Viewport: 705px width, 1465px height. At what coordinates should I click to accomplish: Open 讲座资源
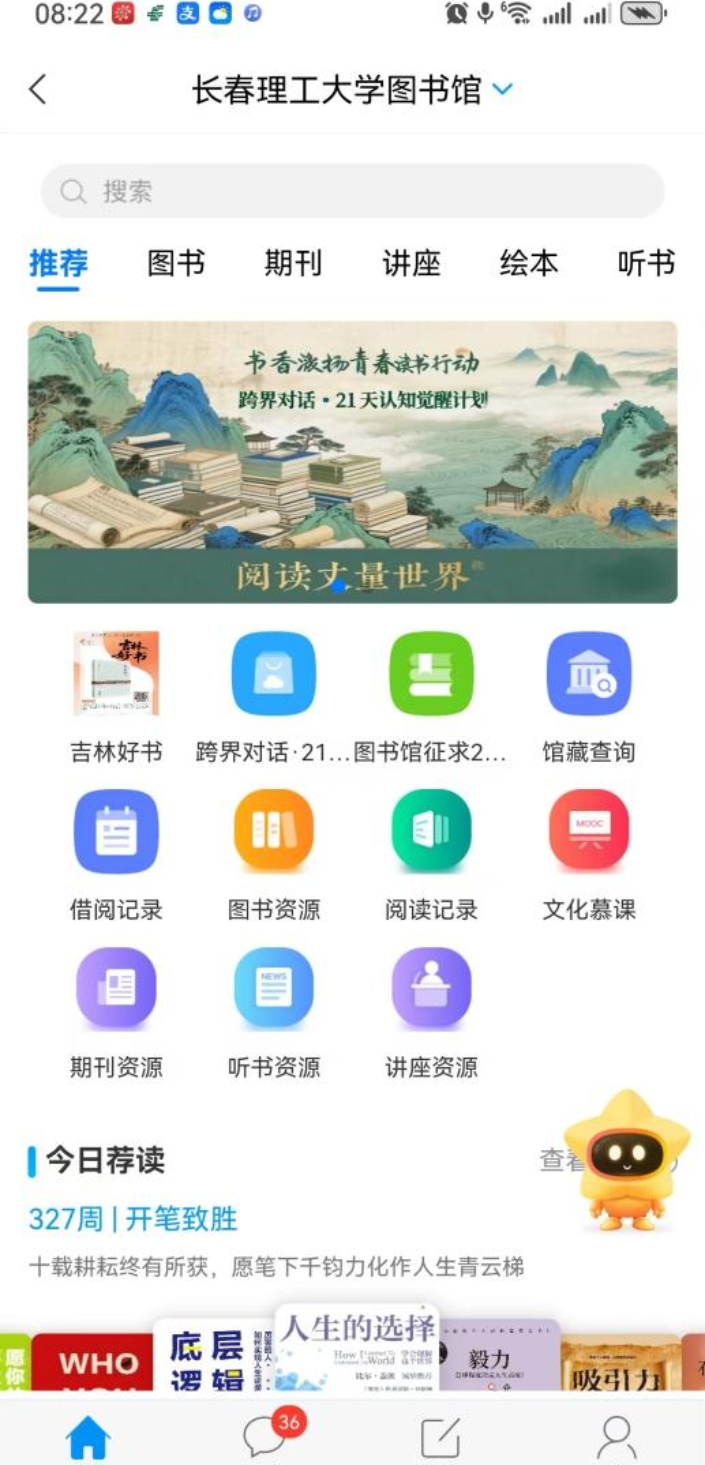431,989
